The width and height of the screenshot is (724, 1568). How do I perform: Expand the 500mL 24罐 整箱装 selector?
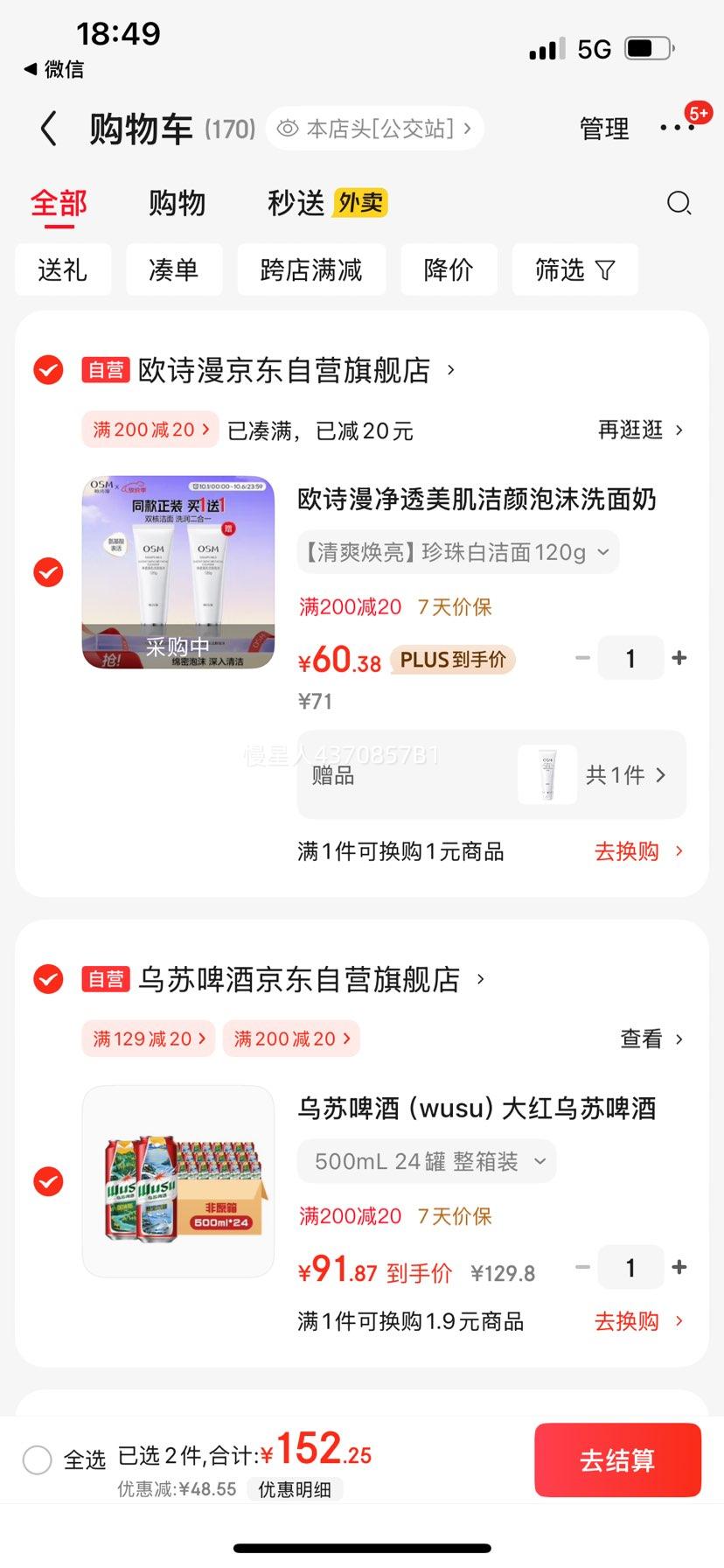pos(427,1161)
